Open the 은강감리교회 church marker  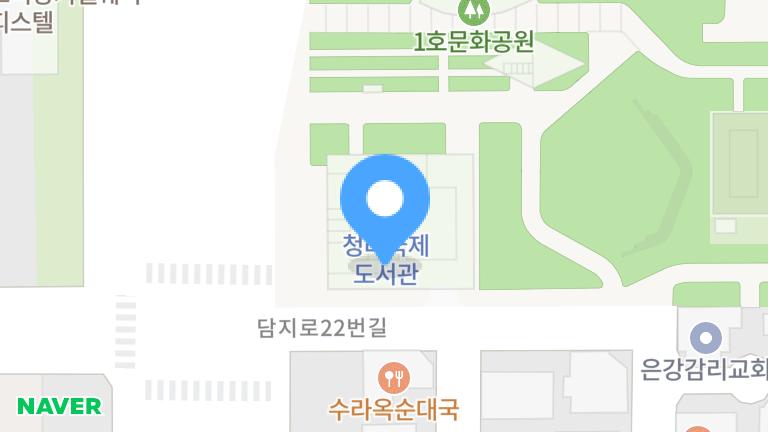[x=706, y=337]
